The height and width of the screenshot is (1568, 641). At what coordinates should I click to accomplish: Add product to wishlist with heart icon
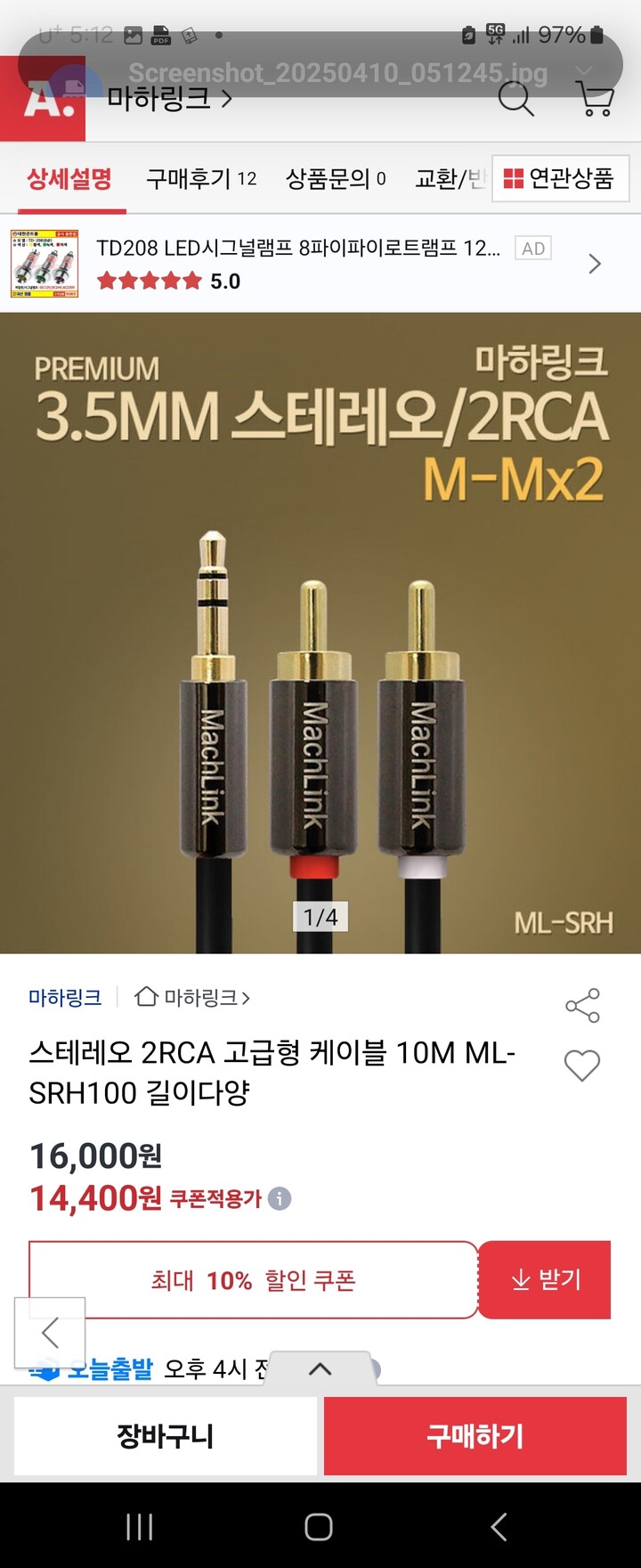[582, 1066]
